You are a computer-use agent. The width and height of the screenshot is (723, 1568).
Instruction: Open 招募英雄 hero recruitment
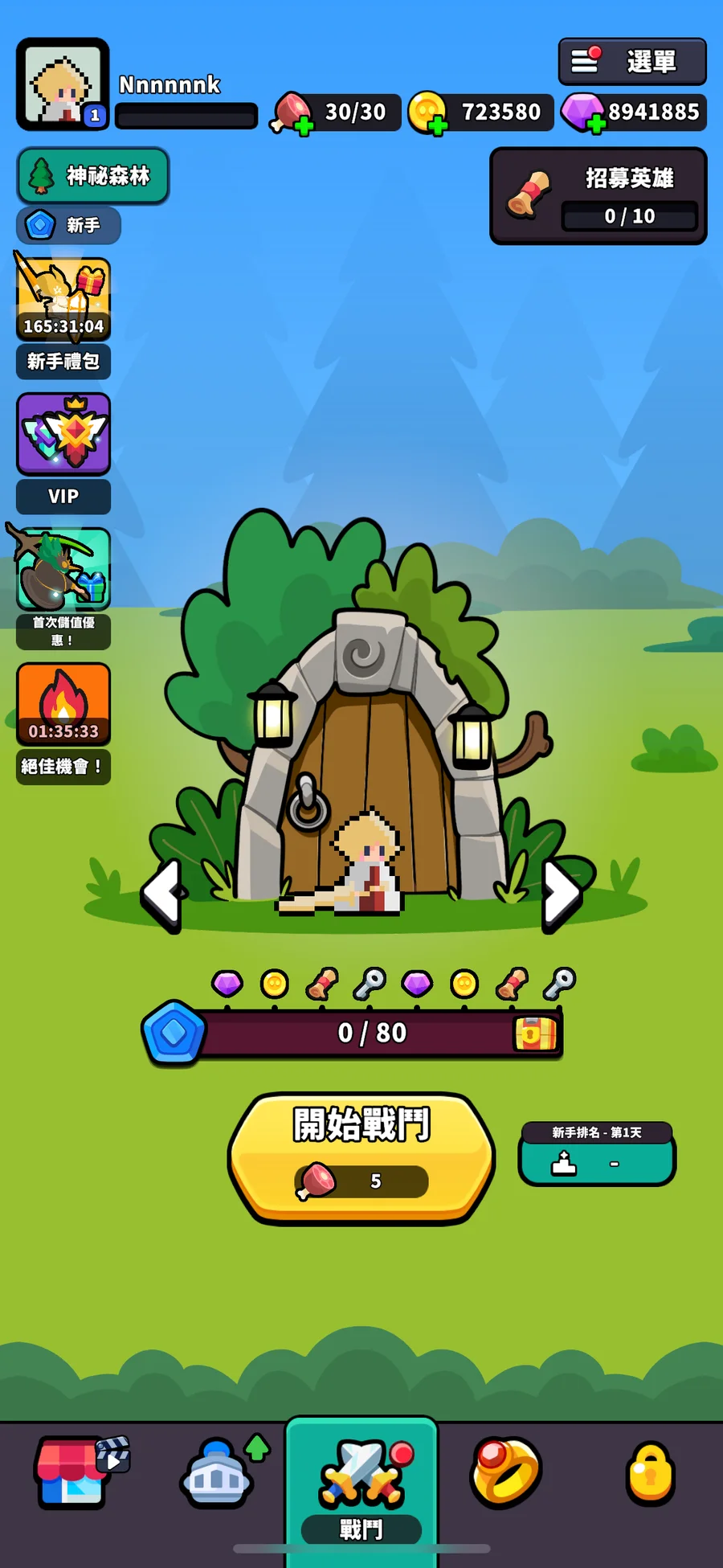[598, 196]
